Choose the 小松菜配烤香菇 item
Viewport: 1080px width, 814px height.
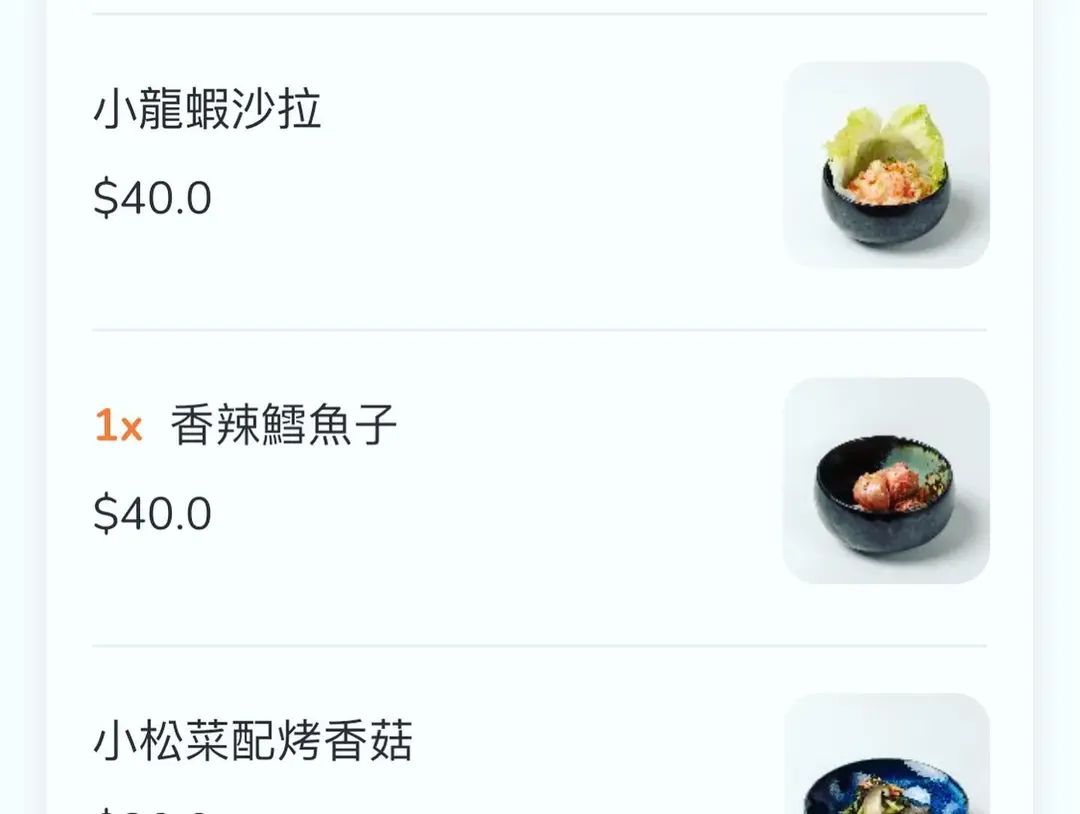[253, 742]
